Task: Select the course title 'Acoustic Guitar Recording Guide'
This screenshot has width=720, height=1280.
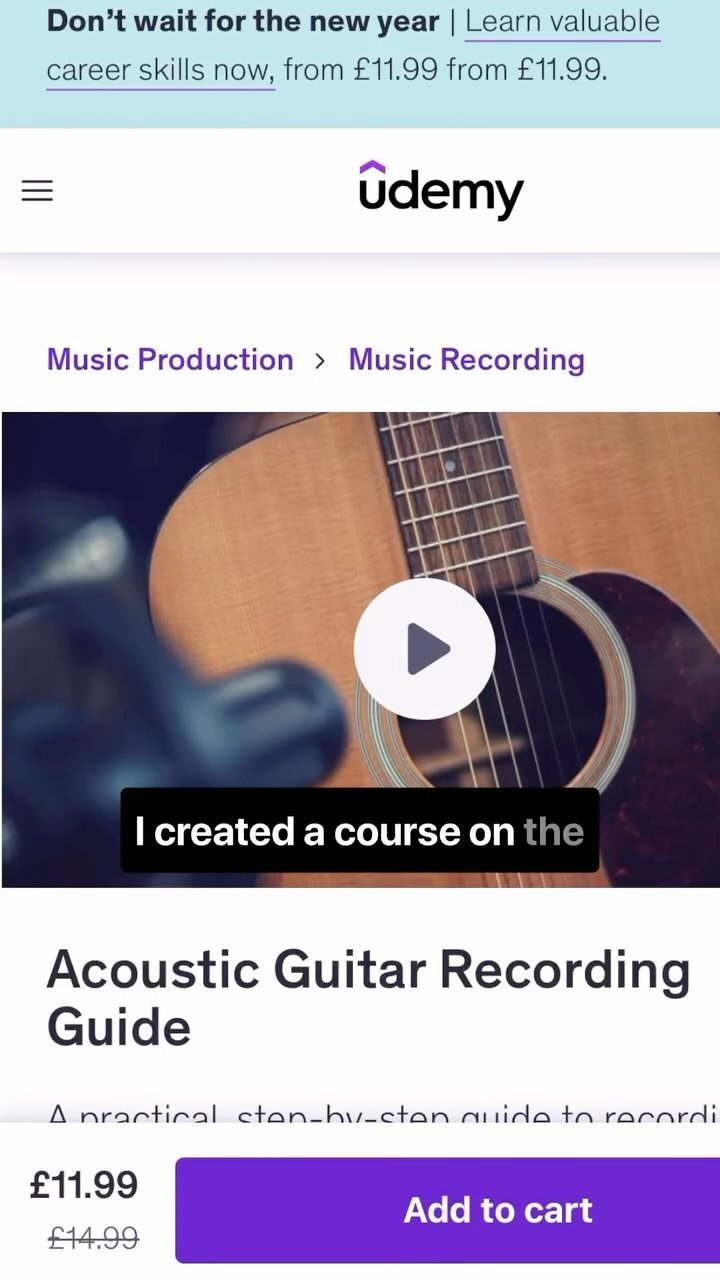Action: (x=370, y=998)
